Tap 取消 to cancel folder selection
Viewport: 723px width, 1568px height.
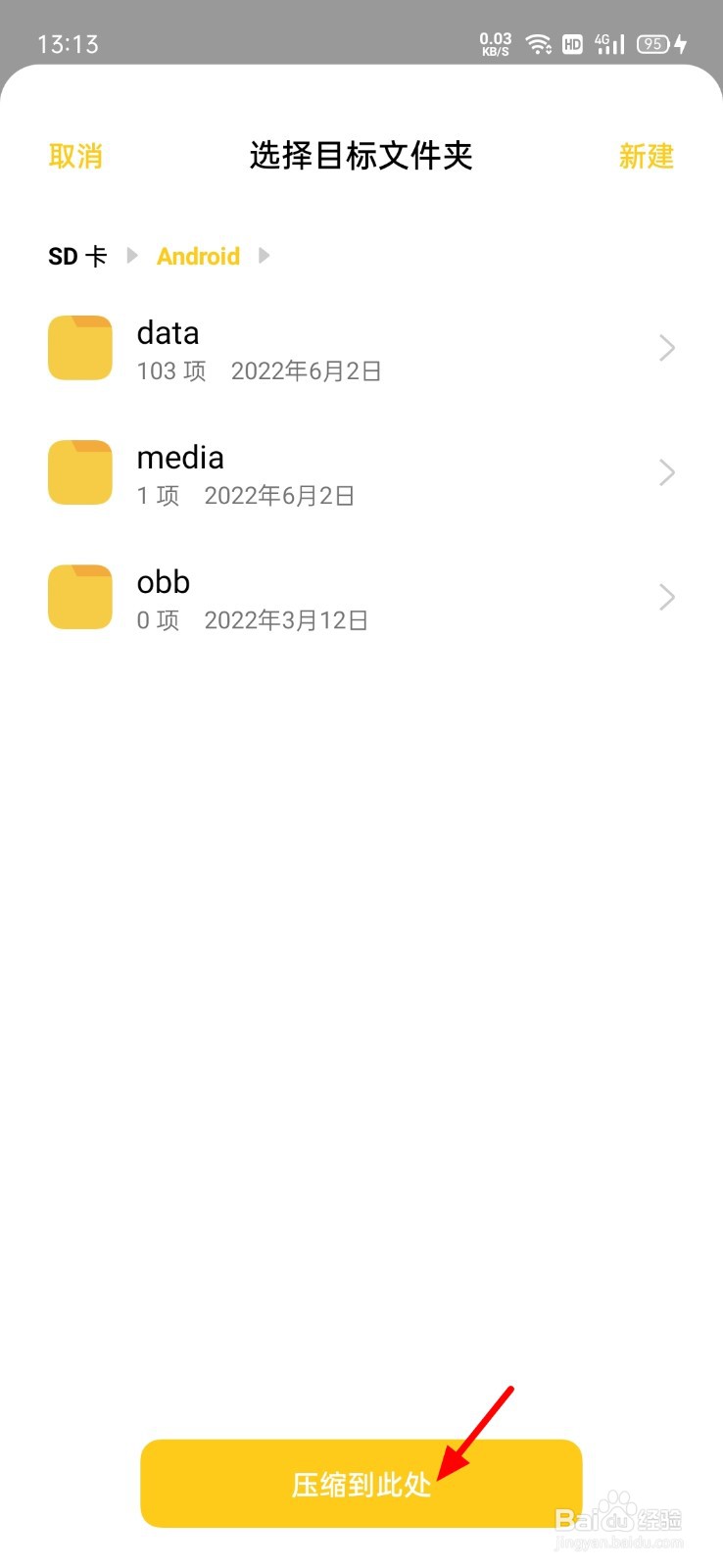click(76, 156)
